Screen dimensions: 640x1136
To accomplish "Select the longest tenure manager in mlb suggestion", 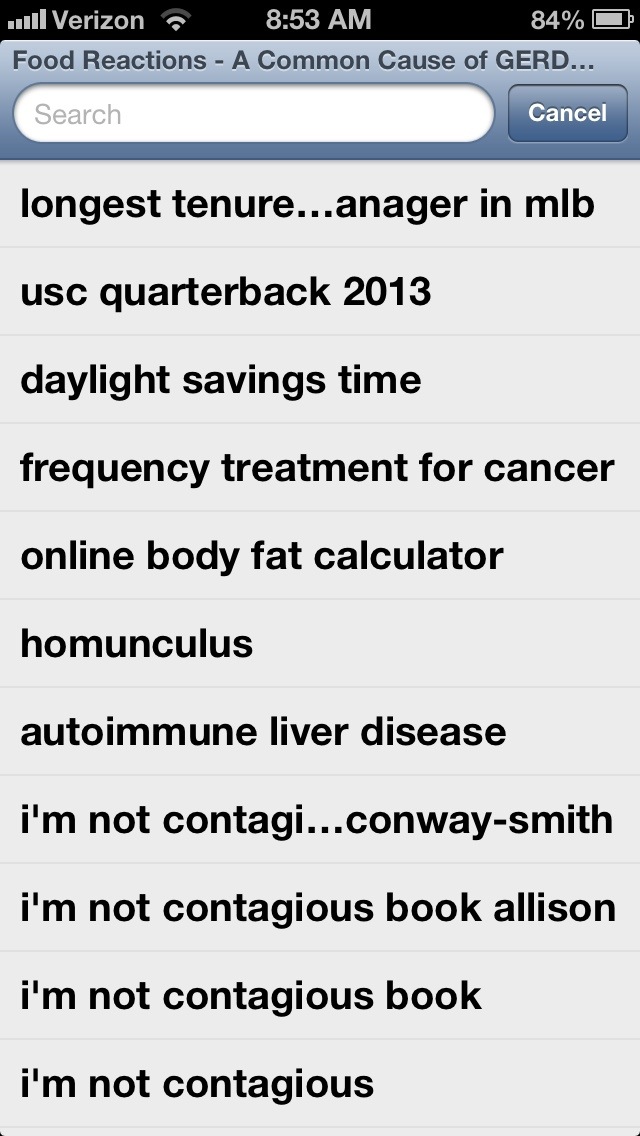I will [x=308, y=204].
